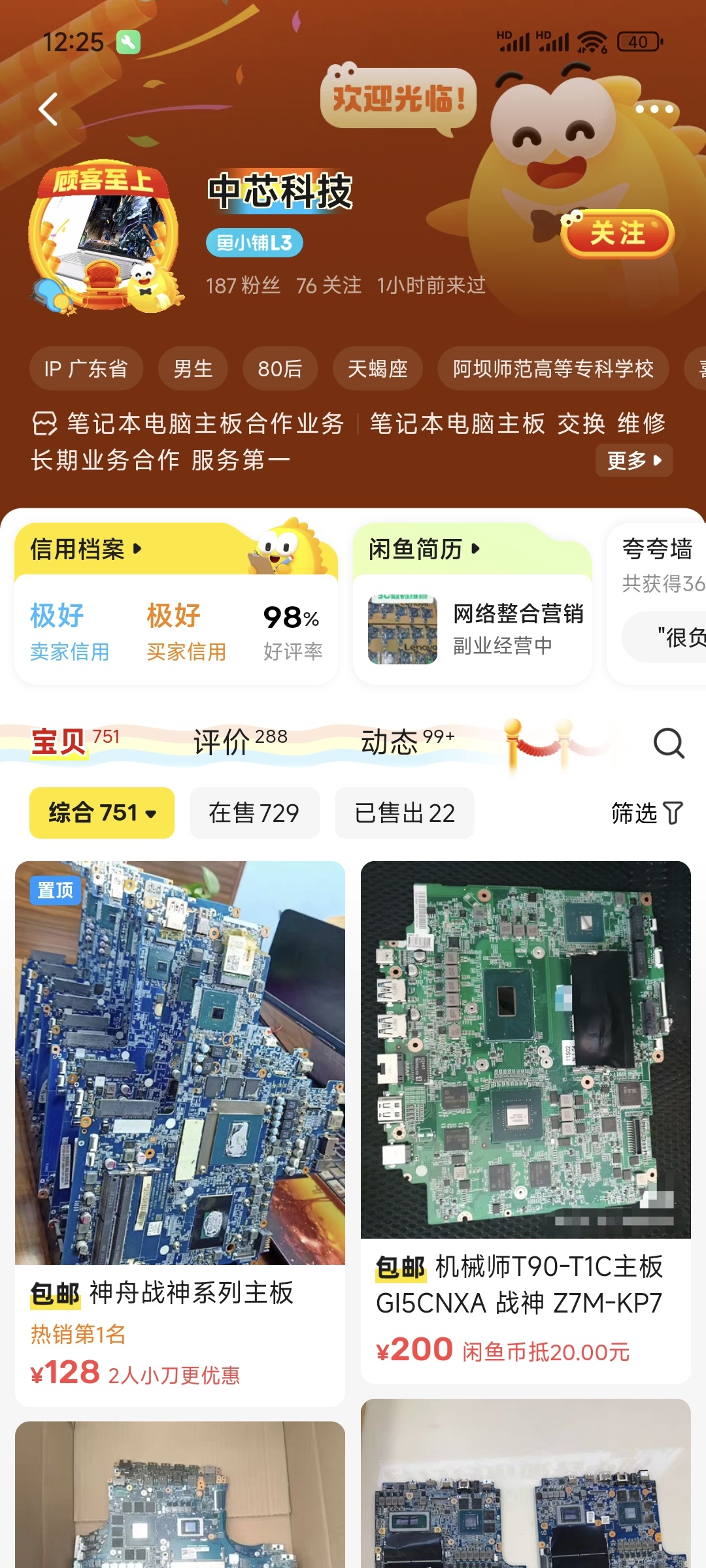Go back using the top-left arrow
The image size is (706, 1568).
coord(48,109)
